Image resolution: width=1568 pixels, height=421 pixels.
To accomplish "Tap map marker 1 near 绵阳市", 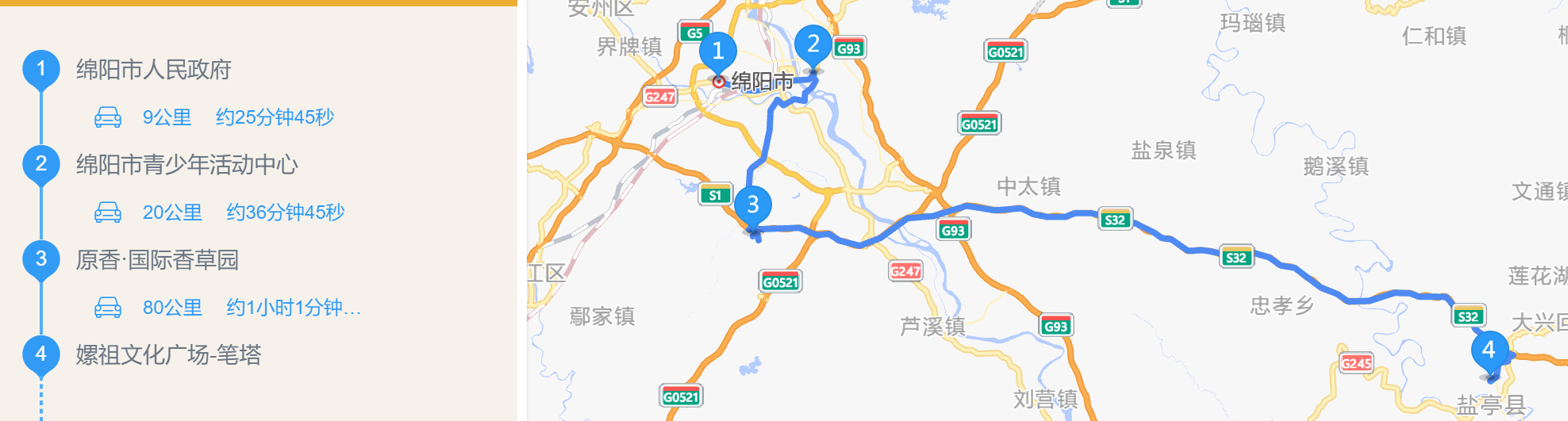I will (718, 52).
